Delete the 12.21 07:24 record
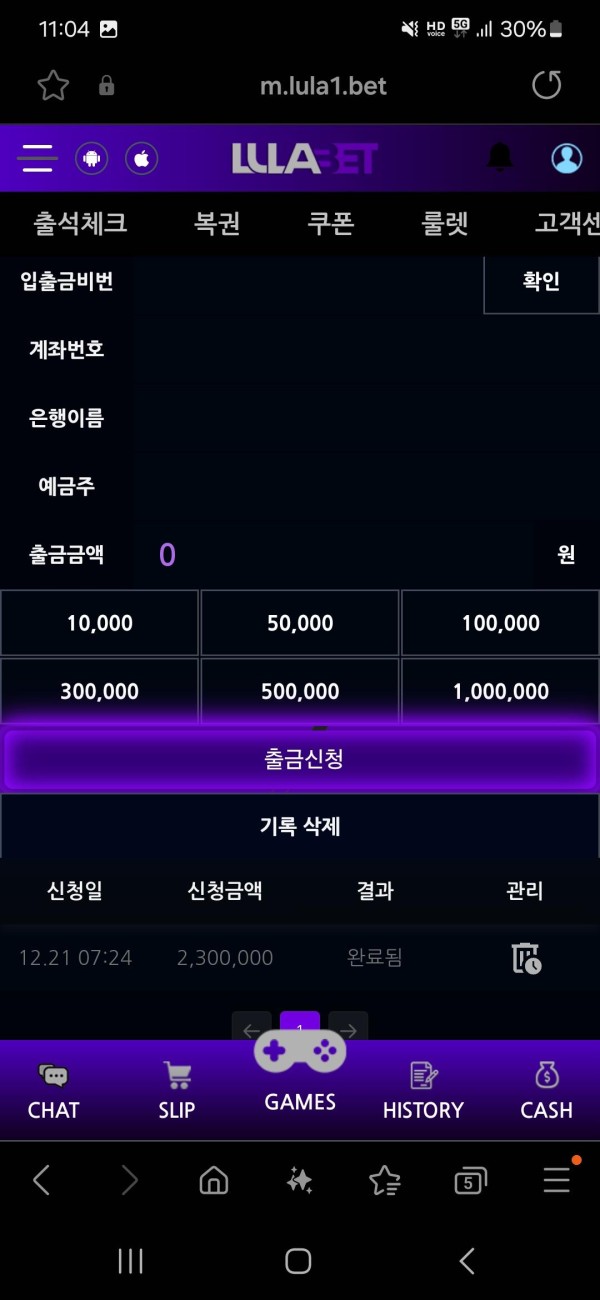This screenshot has width=600, height=1300. (526, 958)
